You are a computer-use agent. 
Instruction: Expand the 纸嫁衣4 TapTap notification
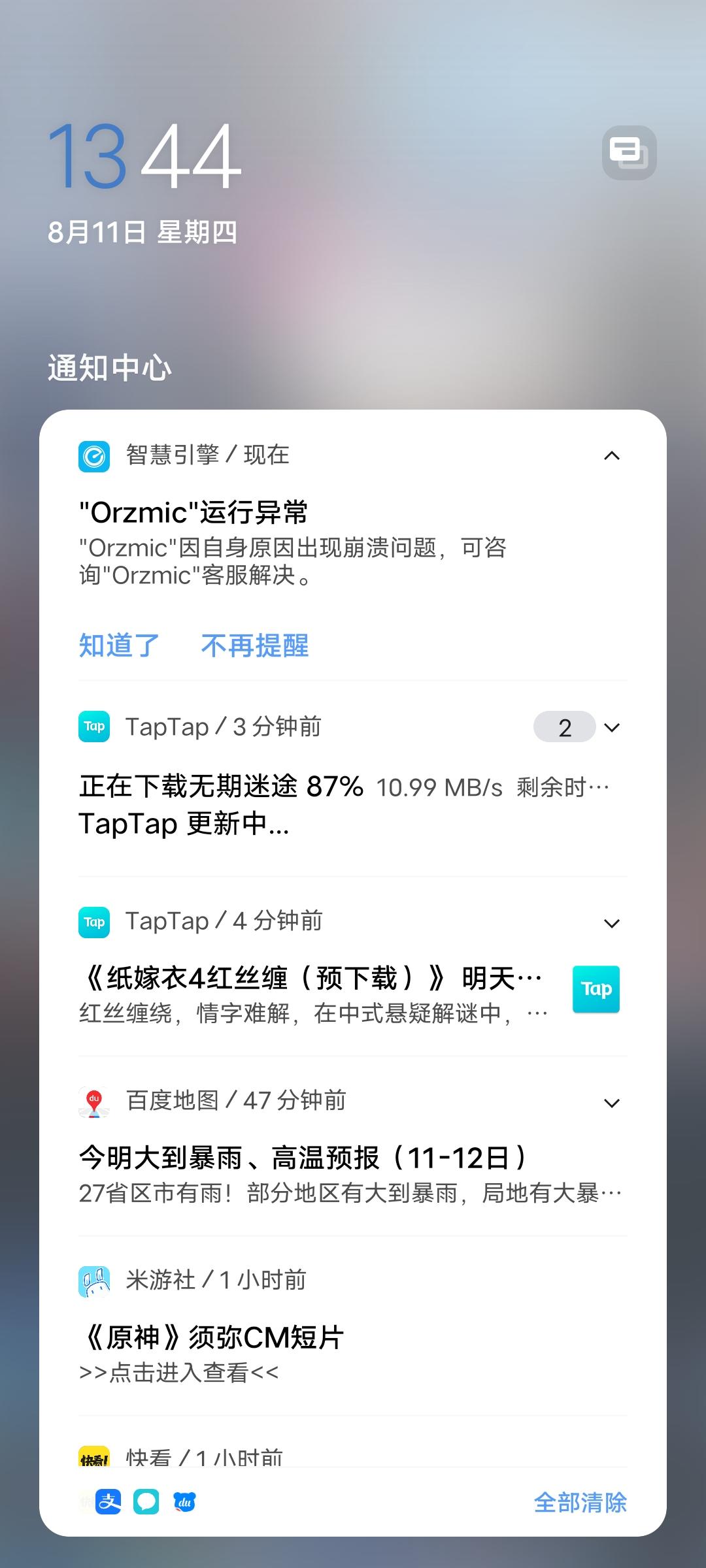coord(611,922)
